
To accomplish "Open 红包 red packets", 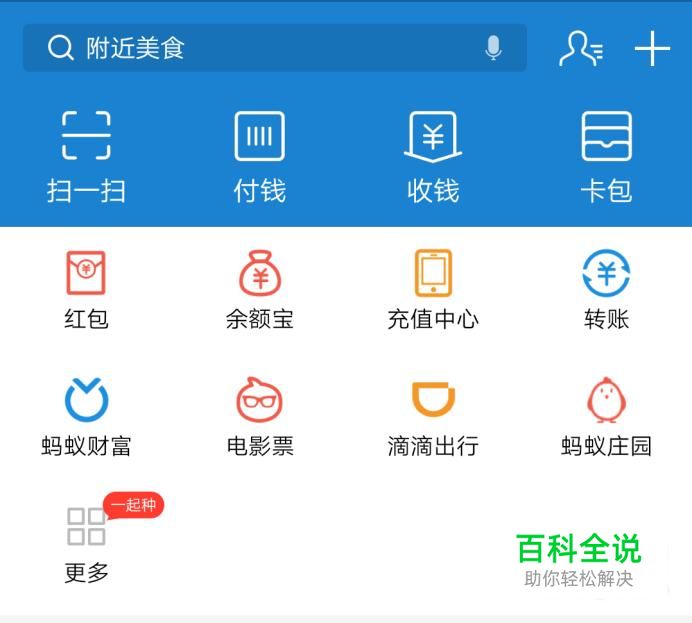I will click(86, 290).
